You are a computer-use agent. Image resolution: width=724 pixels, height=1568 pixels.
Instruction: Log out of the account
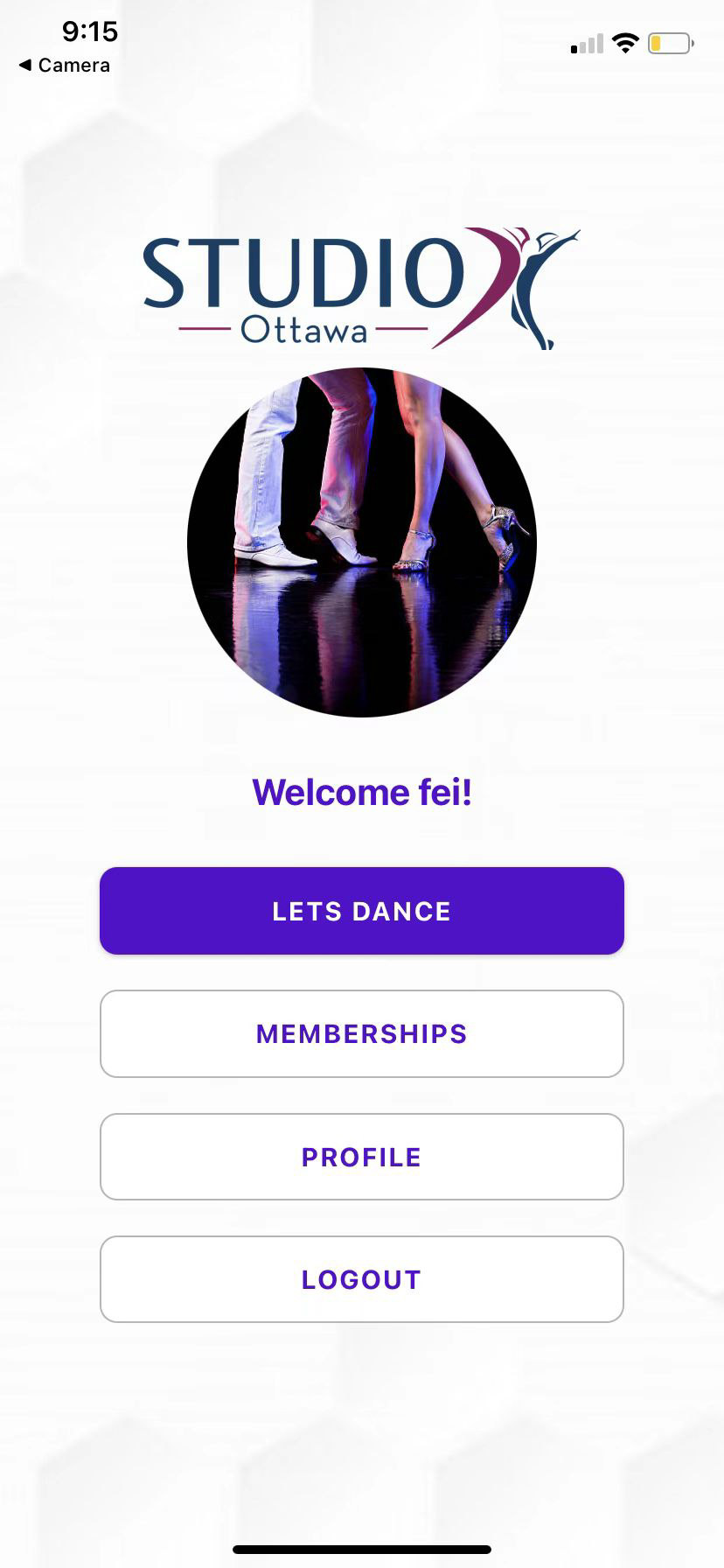point(362,1279)
